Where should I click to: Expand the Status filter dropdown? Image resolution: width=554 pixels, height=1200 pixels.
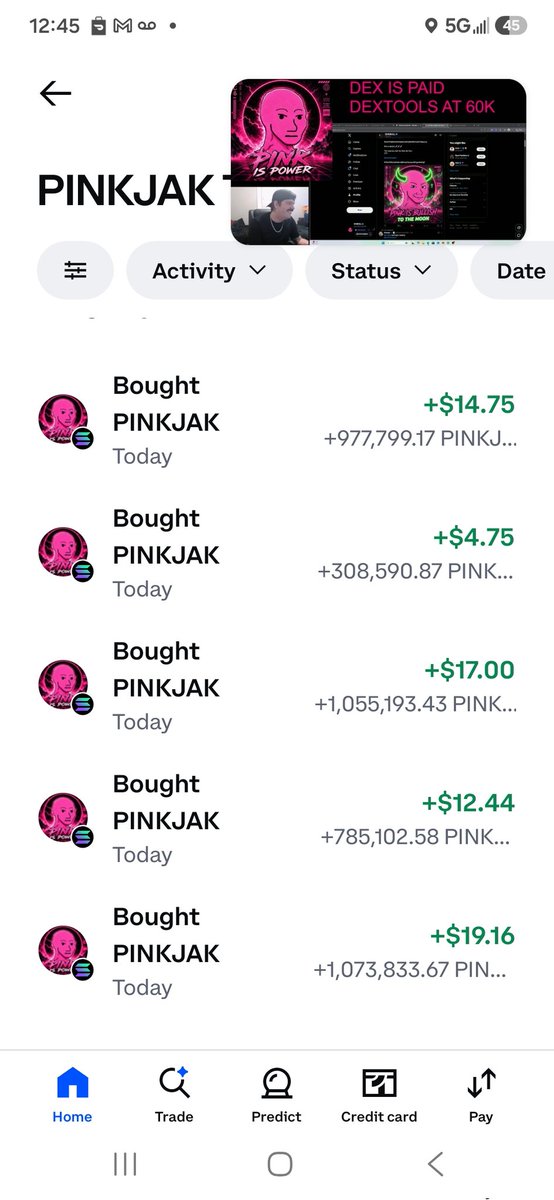coord(381,271)
